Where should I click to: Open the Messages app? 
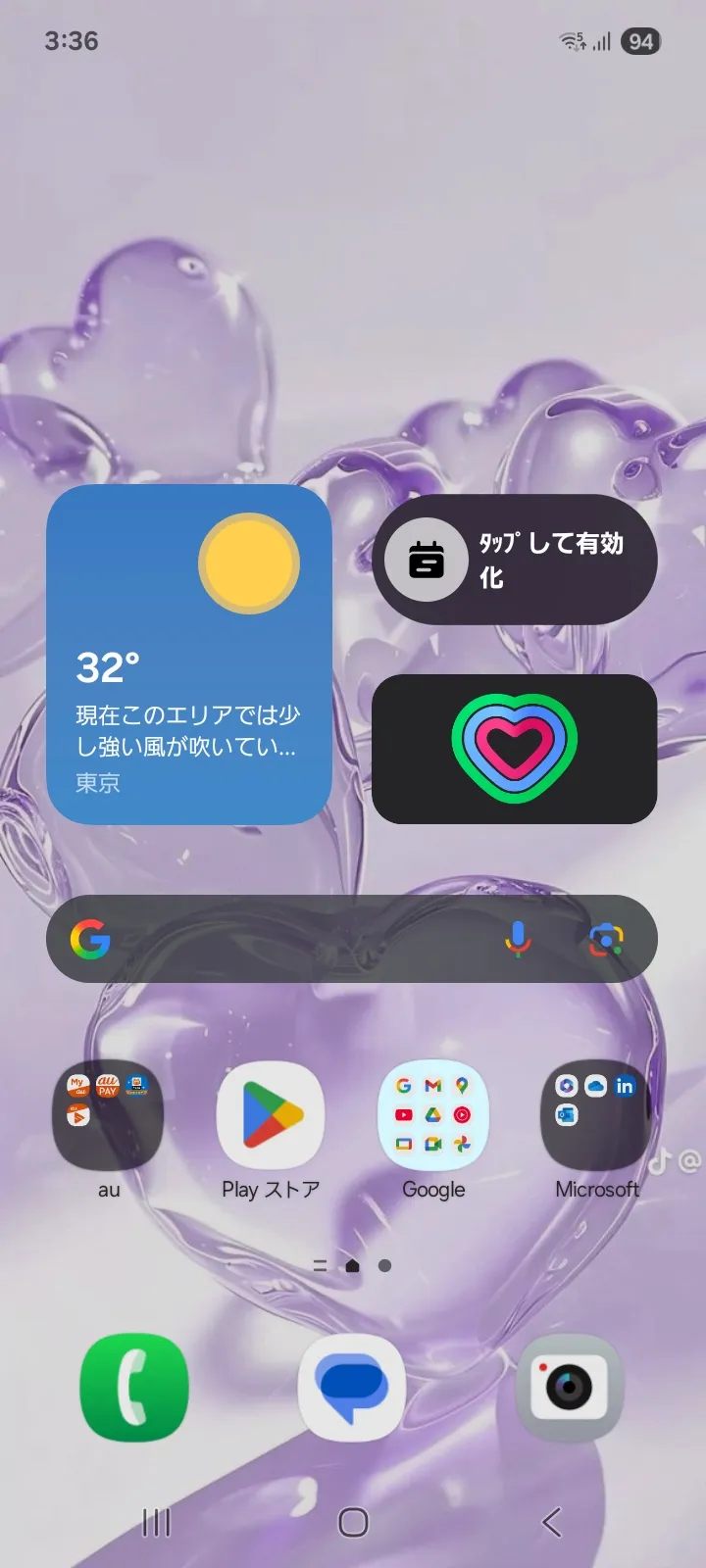pos(352,1387)
